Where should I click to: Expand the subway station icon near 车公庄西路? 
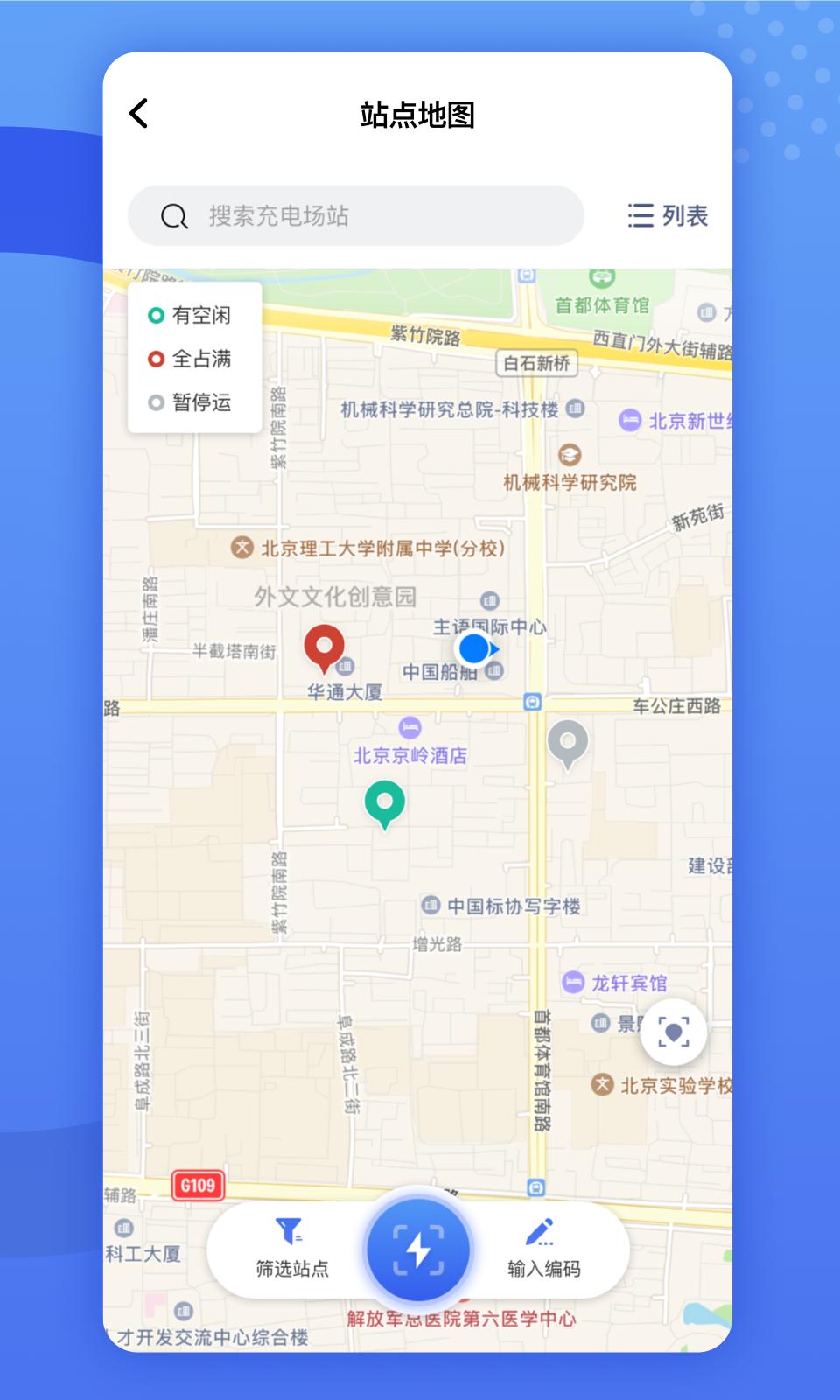[x=532, y=701]
